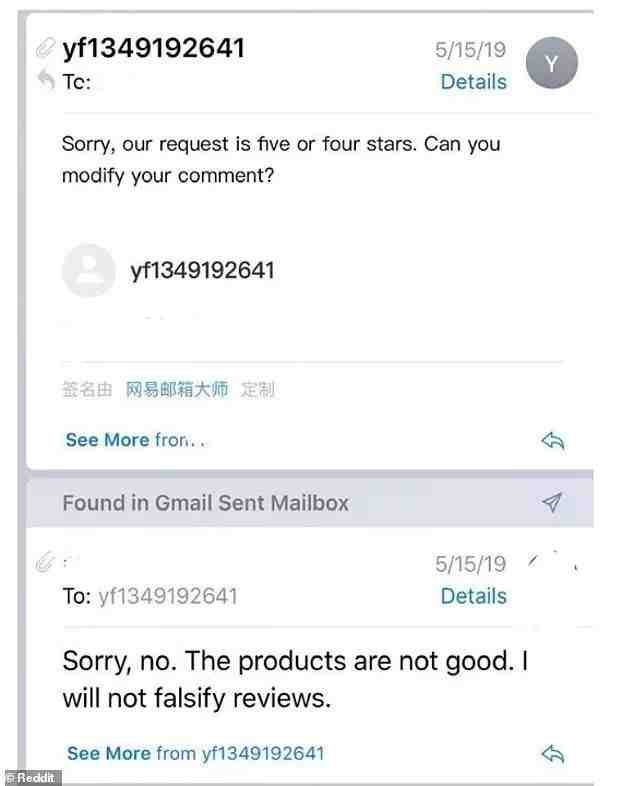
Task: Open the sender's gray Y avatar
Action: coord(552,63)
